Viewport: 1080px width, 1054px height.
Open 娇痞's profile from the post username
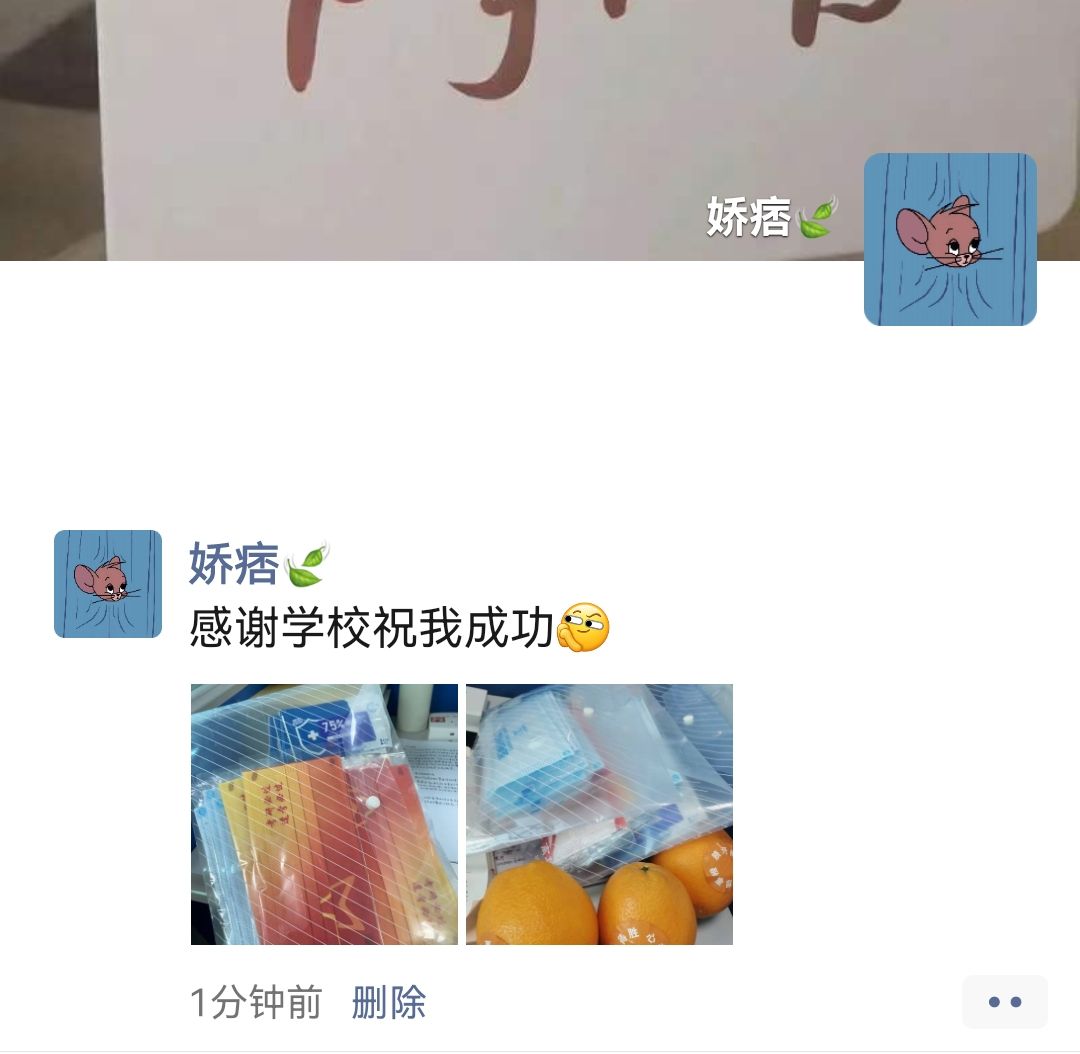(x=234, y=566)
